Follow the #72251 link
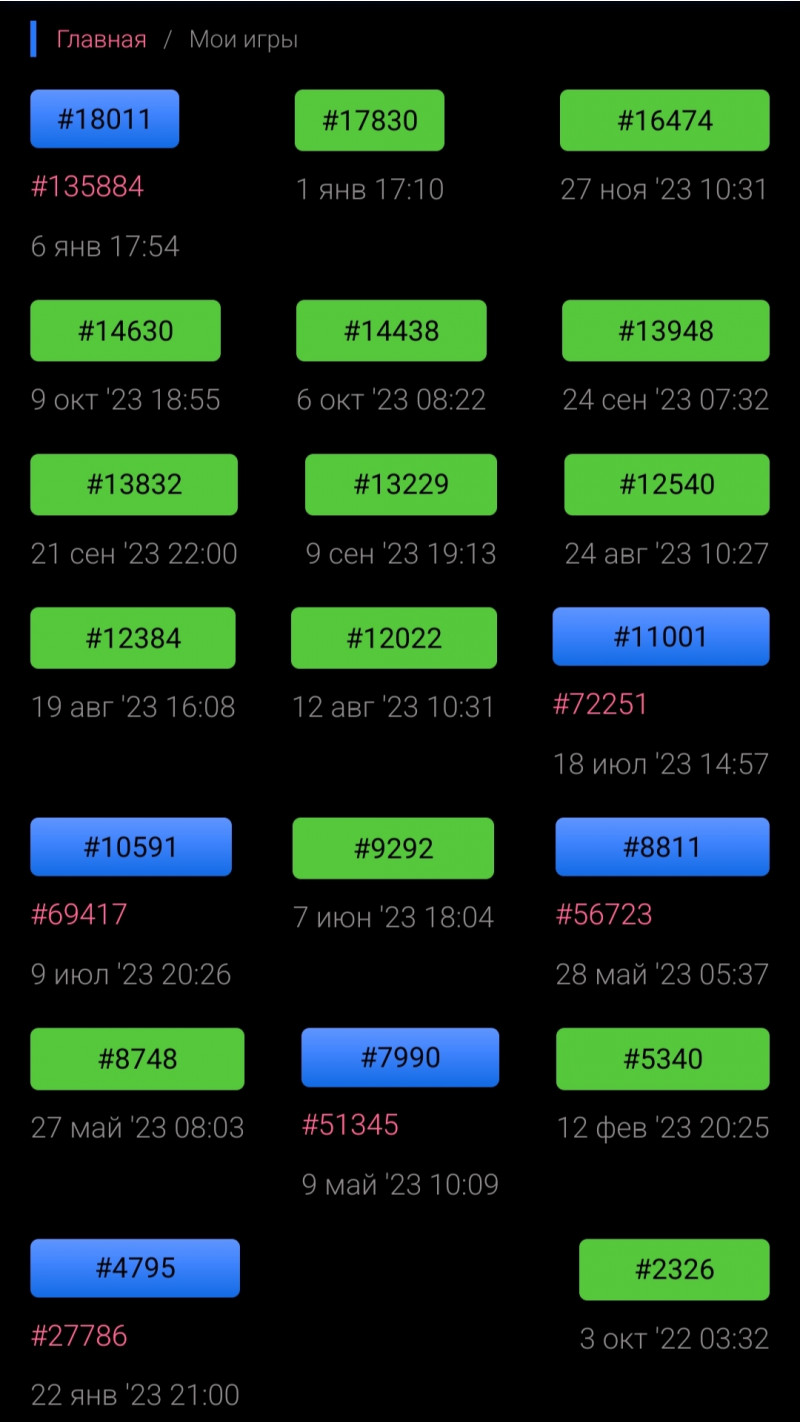Screen dimensions: 800x1422 click(x=600, y=704)
